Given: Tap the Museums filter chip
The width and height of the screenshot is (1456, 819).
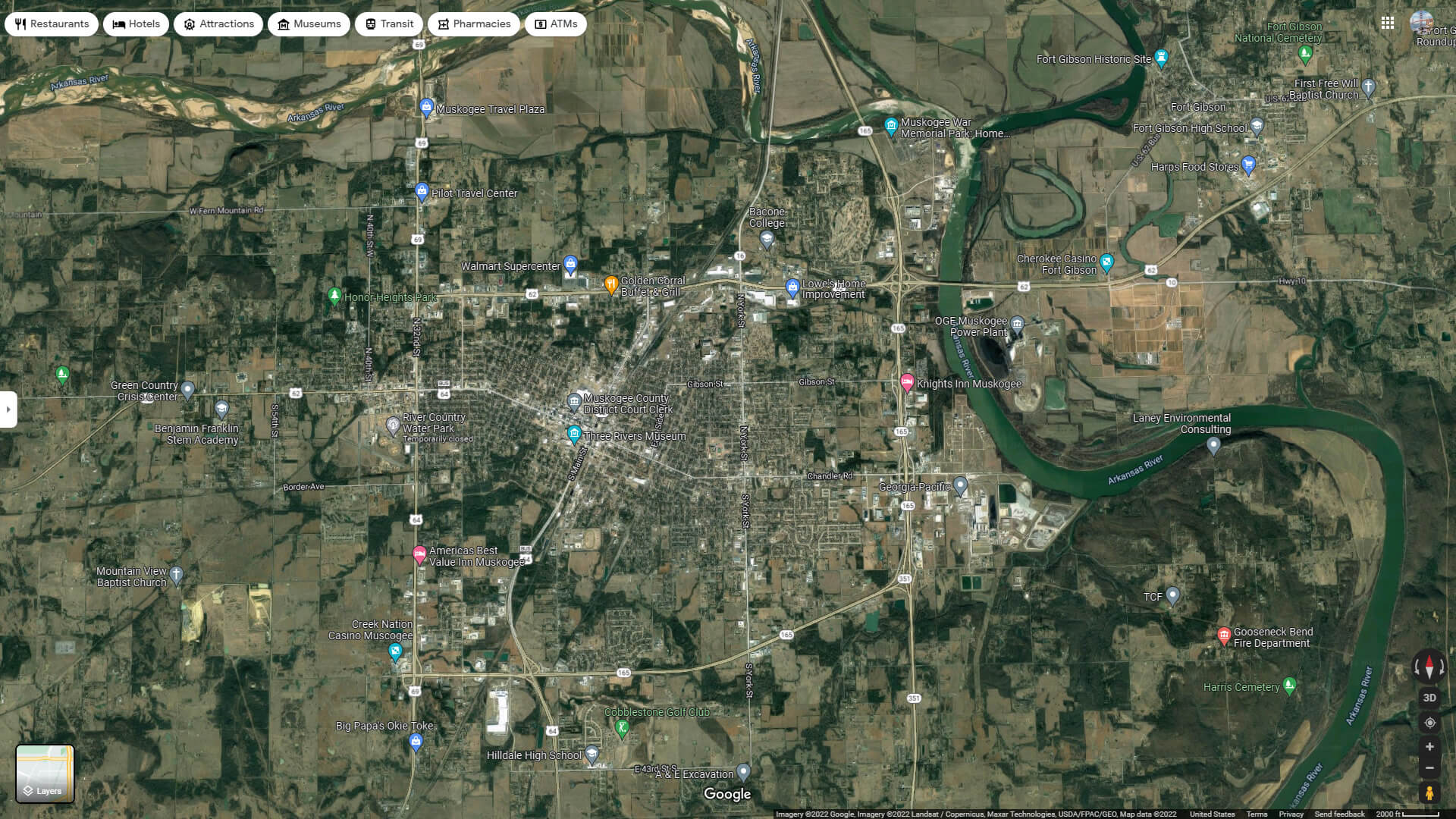Looking at the screenshot, I should 309,24.
